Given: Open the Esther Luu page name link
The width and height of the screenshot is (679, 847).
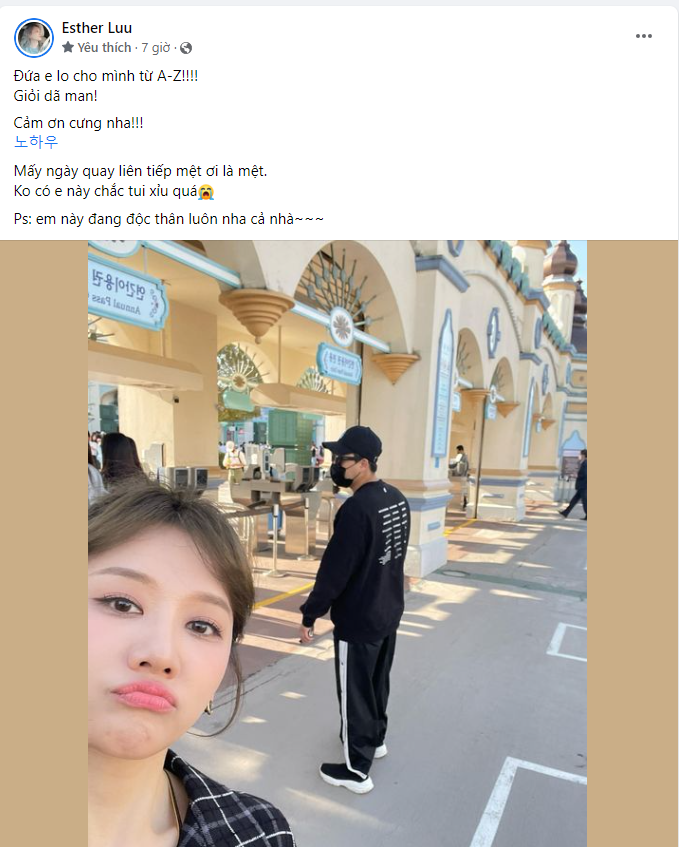Looking at the screenshot, I should 96,28.
